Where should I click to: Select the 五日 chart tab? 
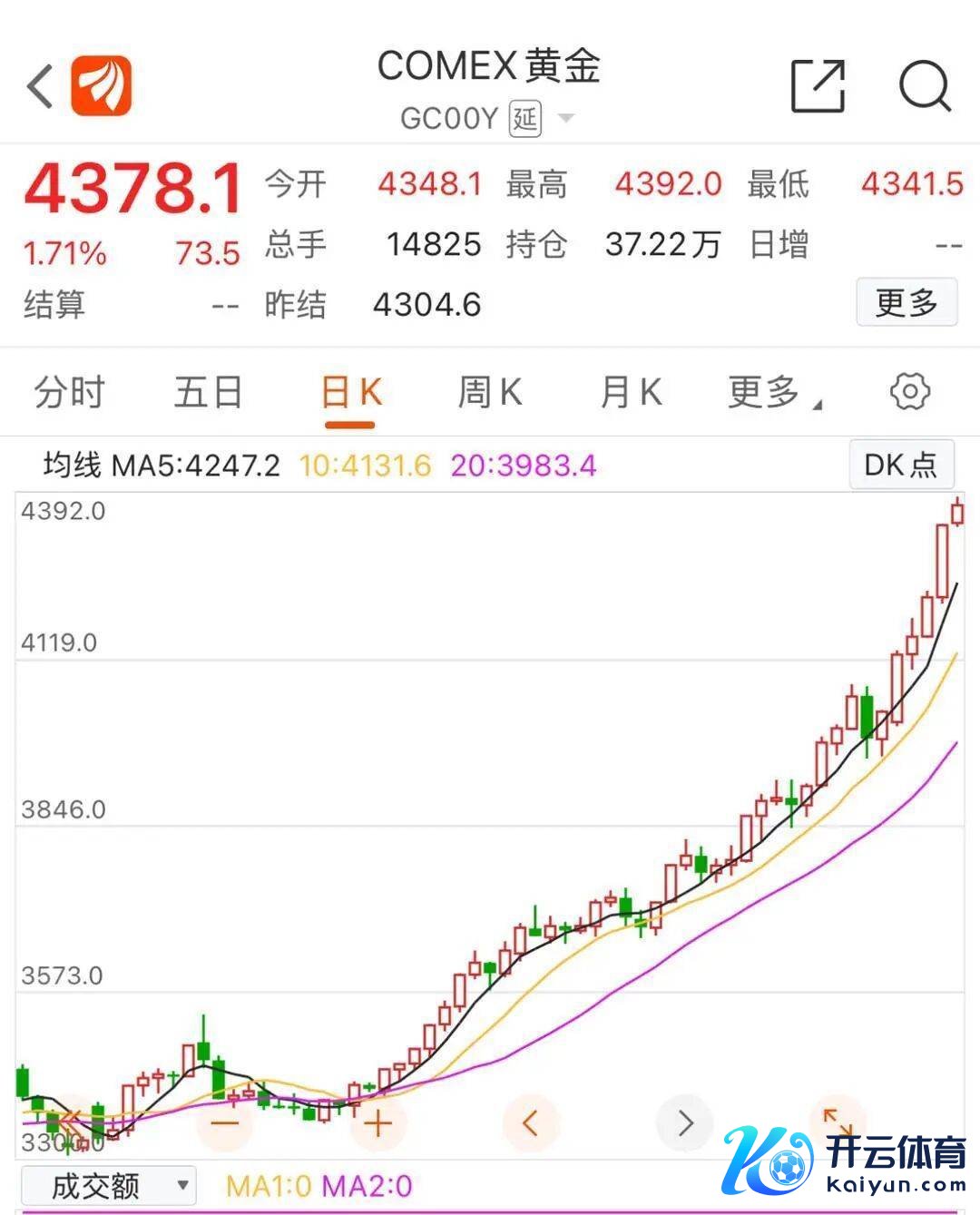(208, 393)
